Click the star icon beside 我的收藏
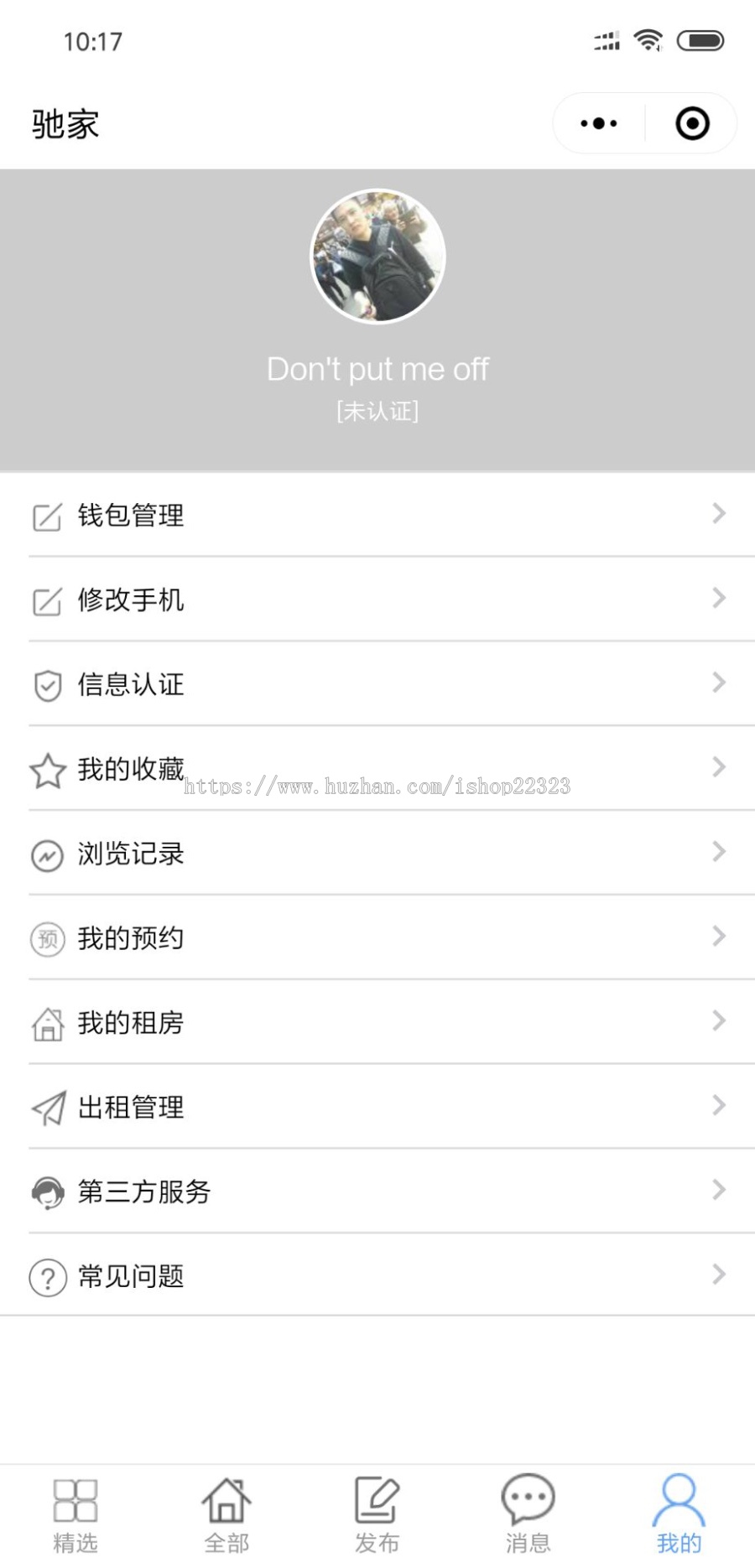The image size is (755, 1568). click(48, 769)
